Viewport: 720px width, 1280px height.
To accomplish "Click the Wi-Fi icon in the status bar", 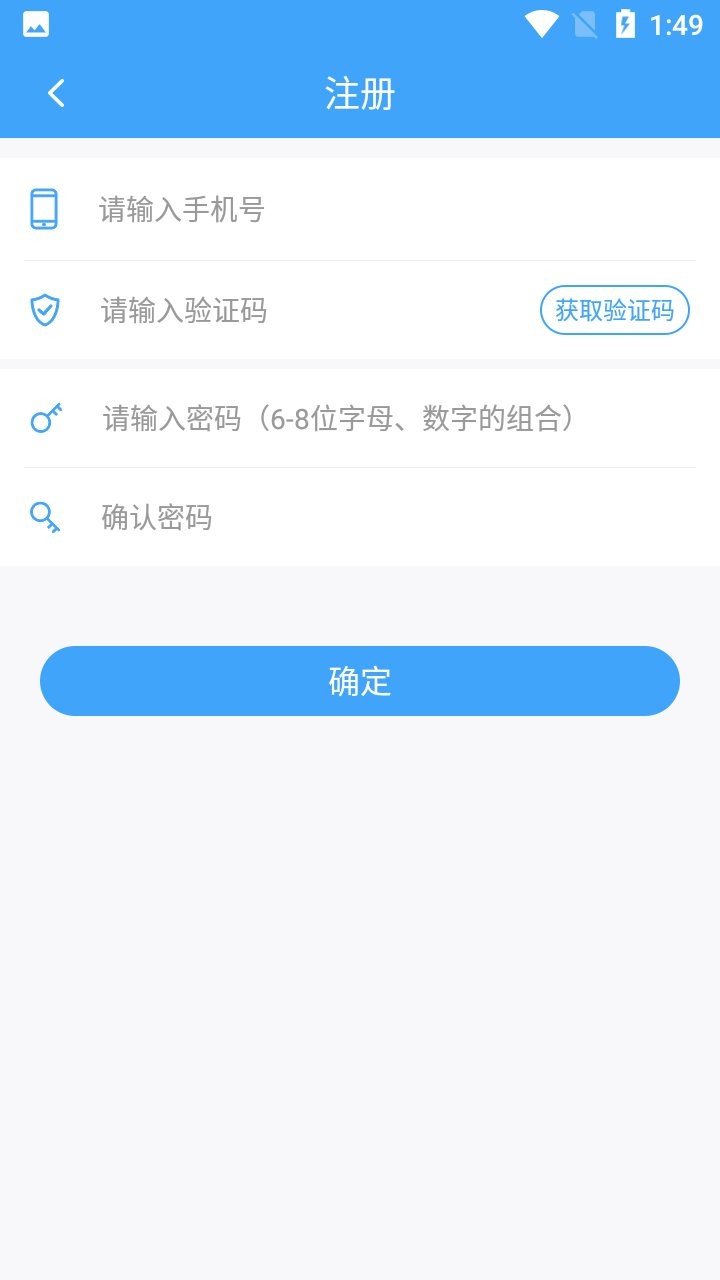I will pyautogui.click(x=542, y=24).
